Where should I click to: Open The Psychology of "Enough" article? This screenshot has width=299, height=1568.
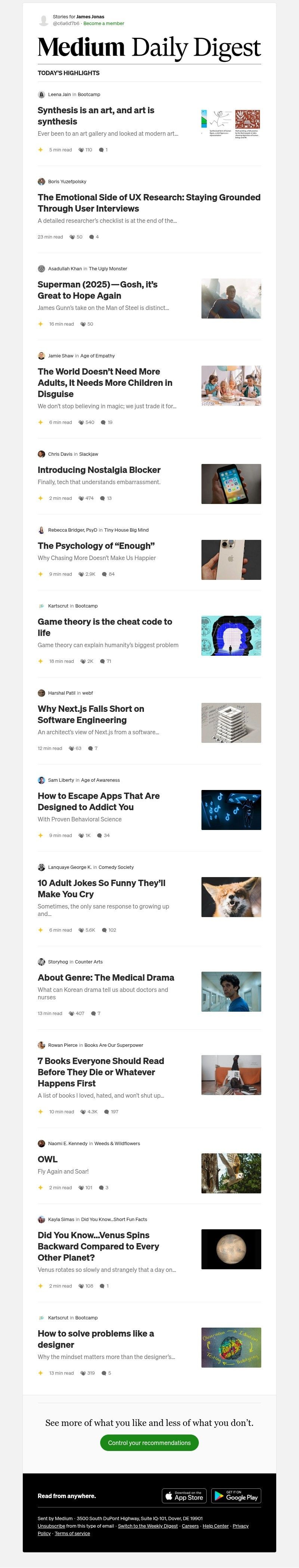(x=96, y=546)
